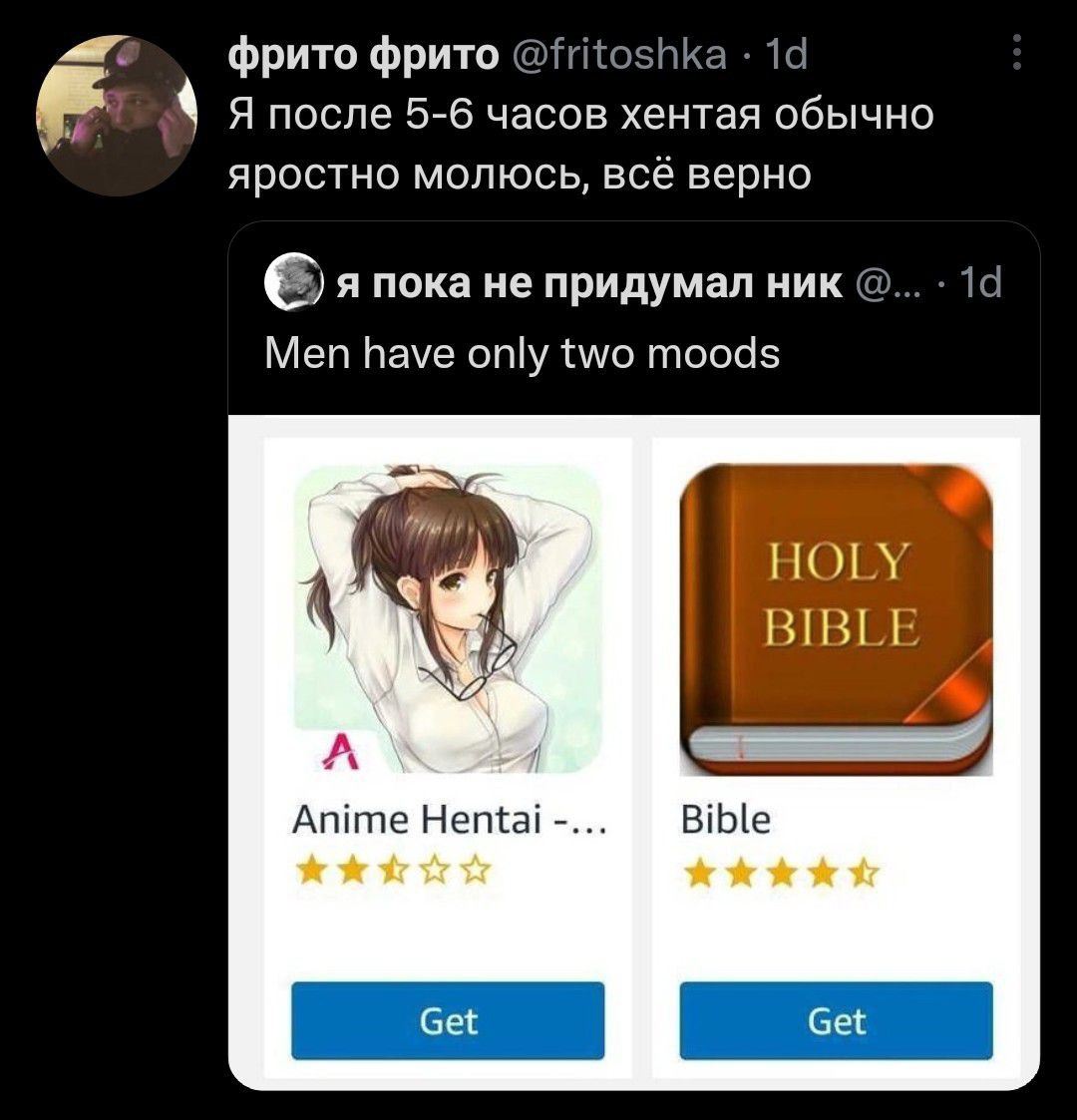The height and width of the screenshot is (1120, 1077).
Task: Open the @fritoshka profile from the name
Action: (365, 55)
